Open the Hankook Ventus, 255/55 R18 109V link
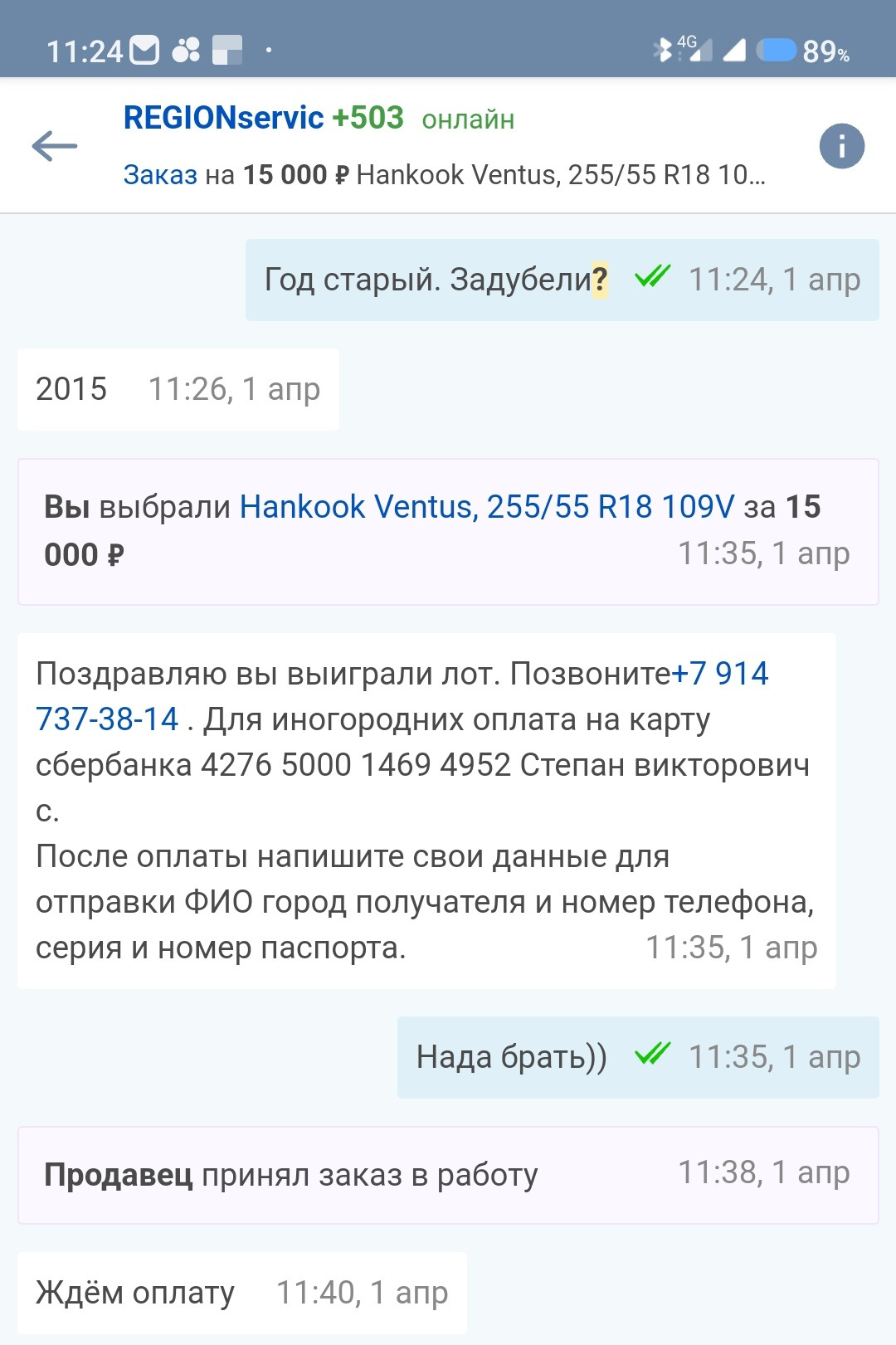Viewport: 896px width, 1345px height. (486, 506)
